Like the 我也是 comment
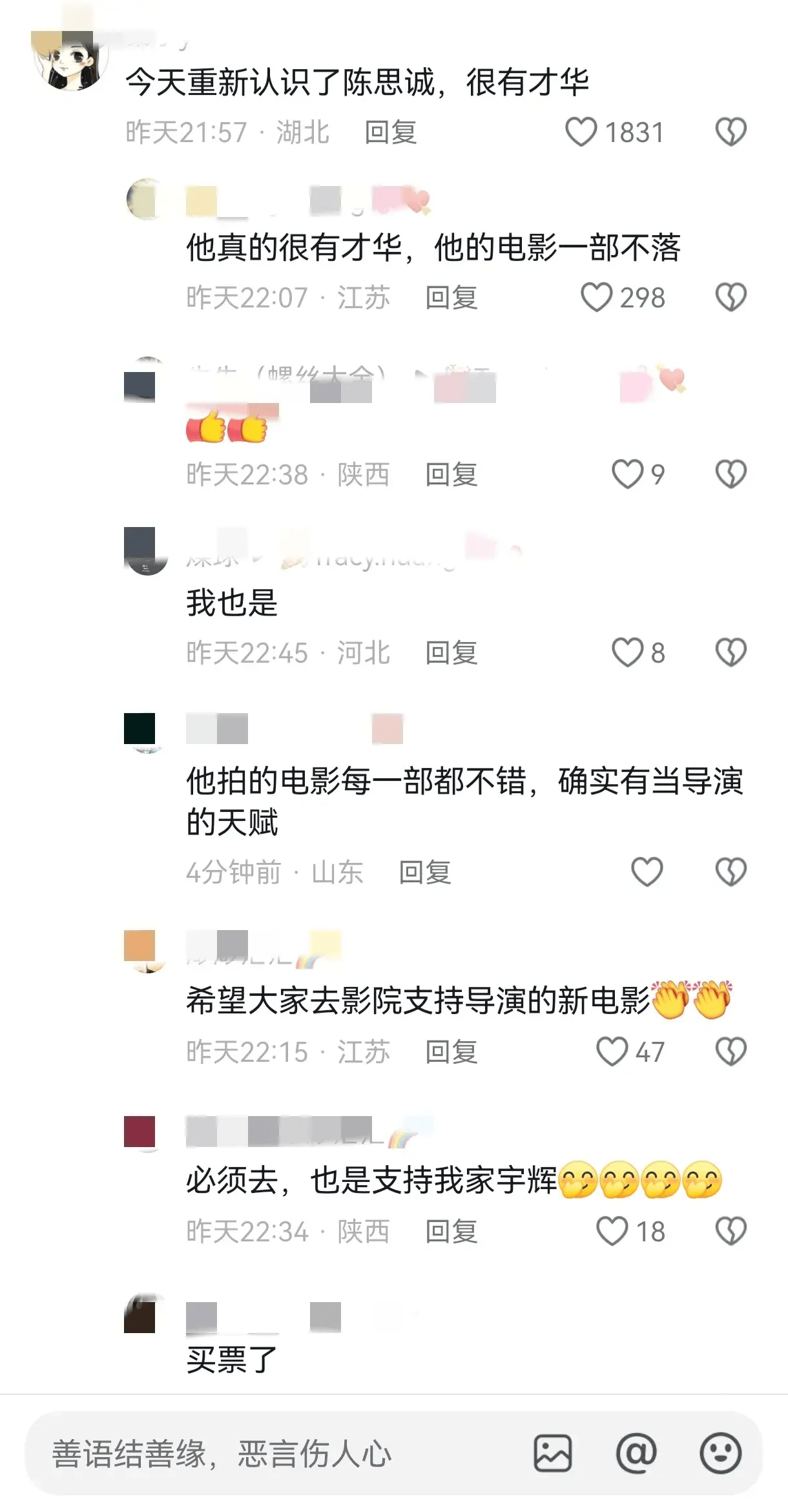Viewport: 788px width, 1512px height. 627,653
